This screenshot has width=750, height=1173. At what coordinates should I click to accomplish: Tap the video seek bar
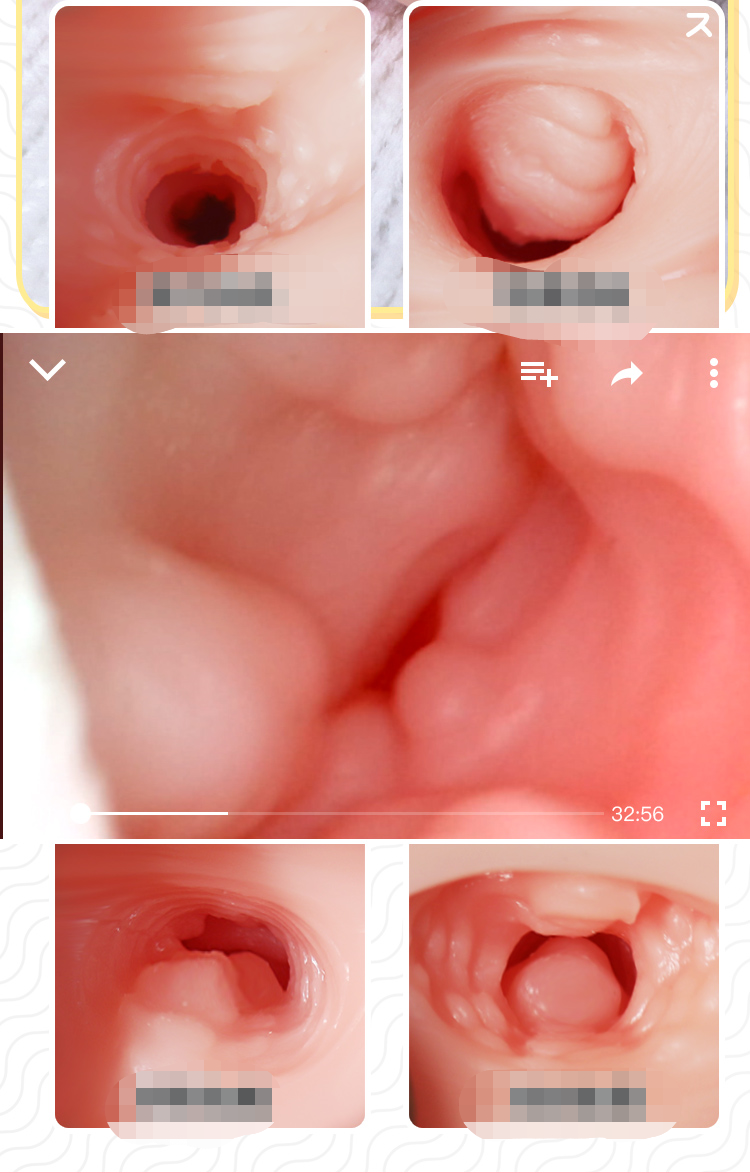point(340,813)
